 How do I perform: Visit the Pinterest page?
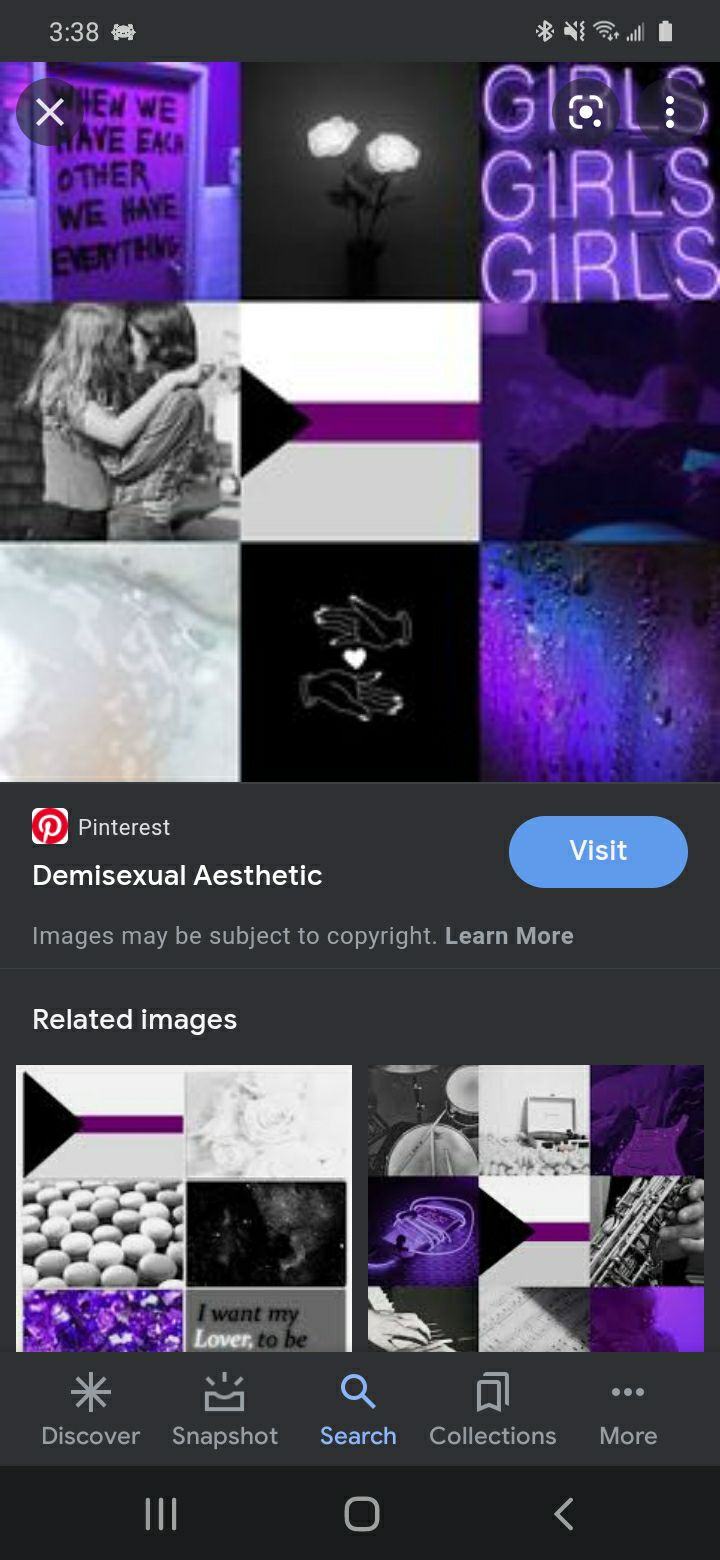click(598, 851)
